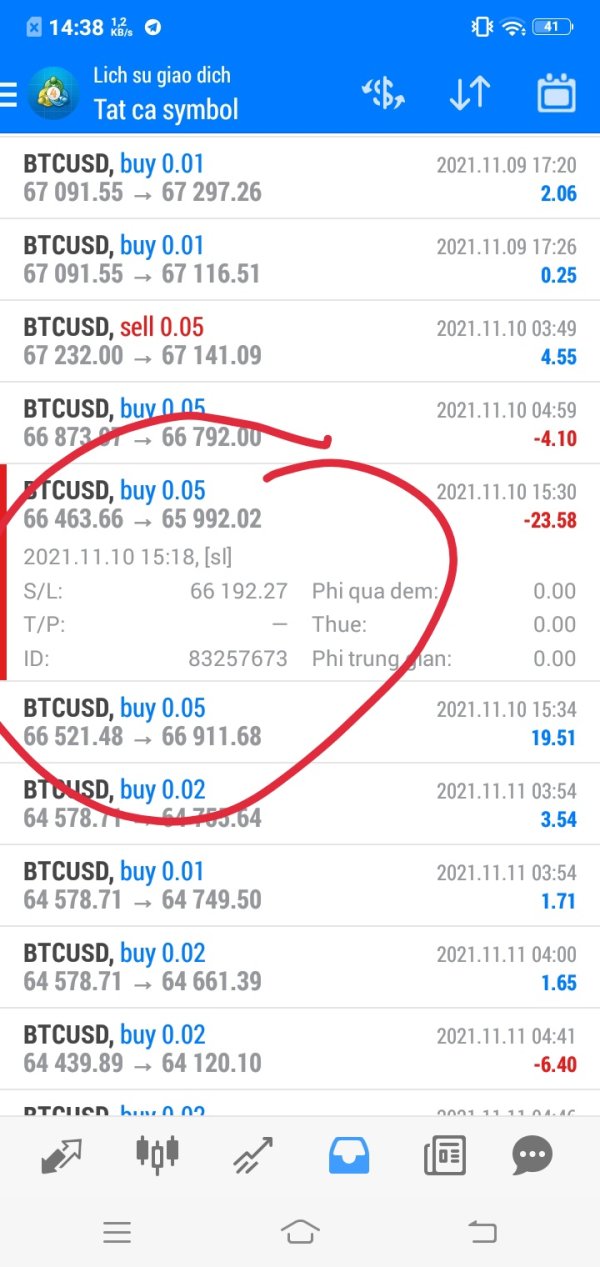Select the BTCUSD trade with profit 0.25
This screenshot has width=600, height=1267.
tap(300, 260)
